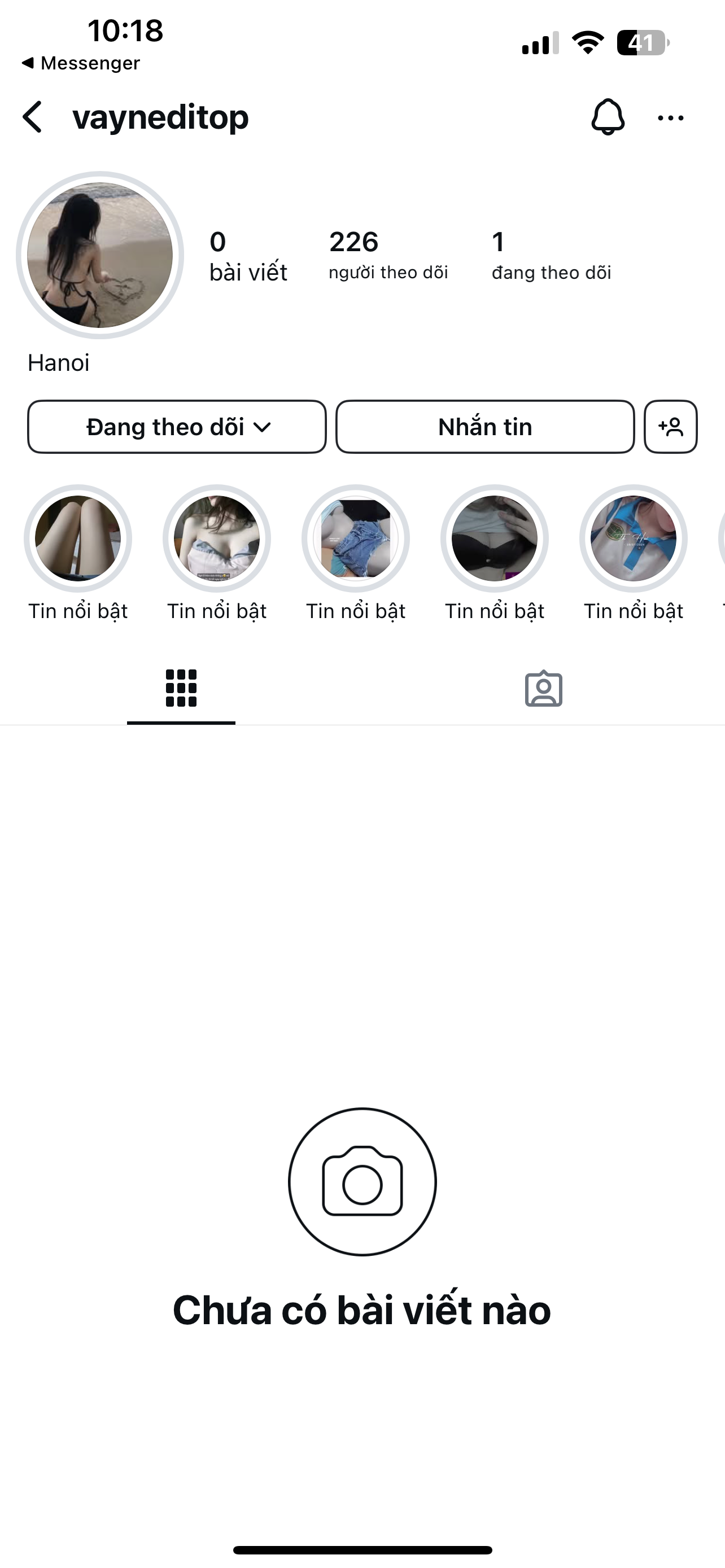Open the second Tin nổi bật highlight
The image size is (725, 1568).
[217, 538]
